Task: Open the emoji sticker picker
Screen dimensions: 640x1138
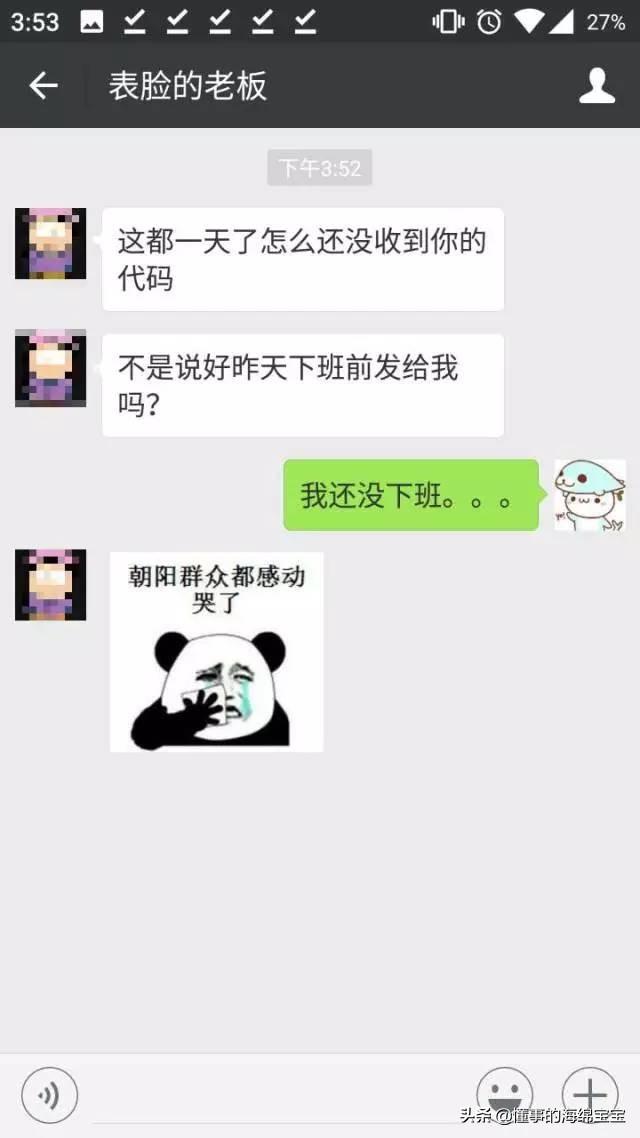Action: [504, 1095]
